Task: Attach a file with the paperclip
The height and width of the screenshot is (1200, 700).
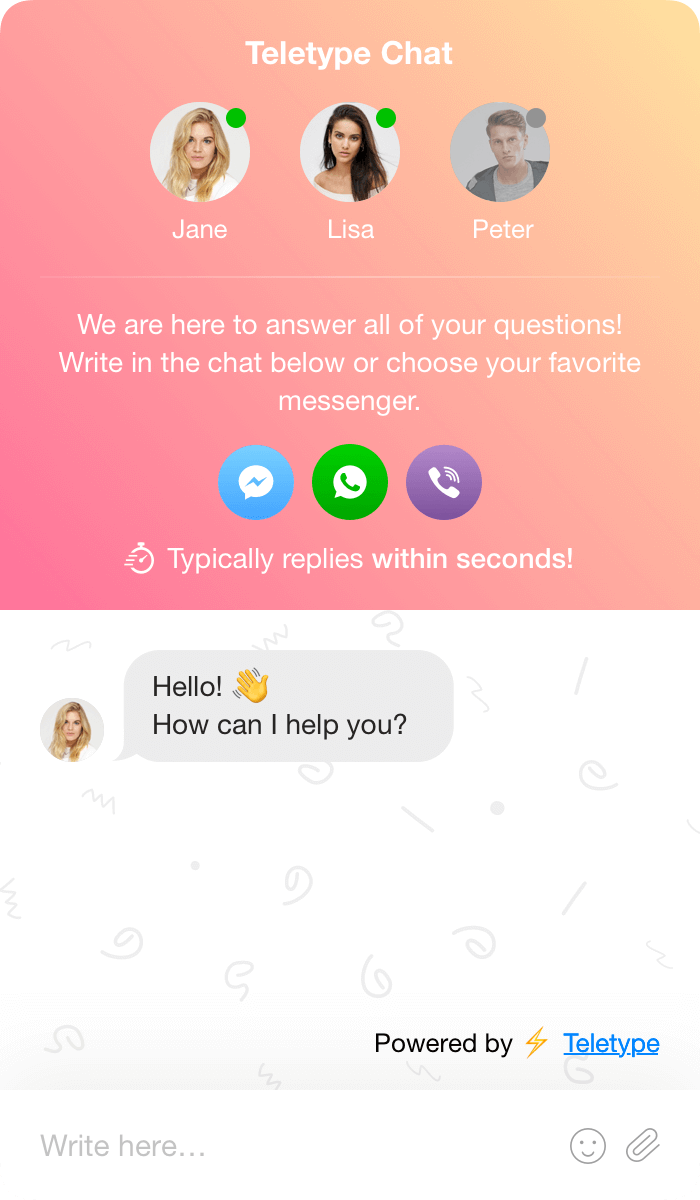Action: [643, 1146]
